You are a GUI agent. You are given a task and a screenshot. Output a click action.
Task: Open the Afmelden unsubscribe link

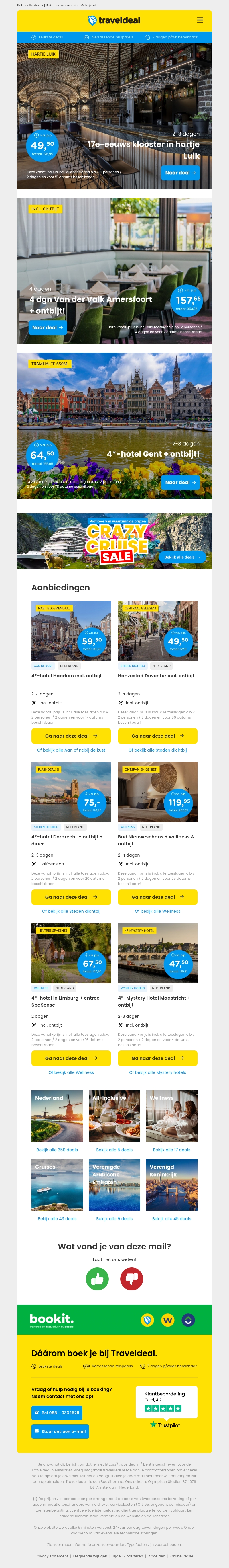pyautogui.click(x=156, y=1556)
